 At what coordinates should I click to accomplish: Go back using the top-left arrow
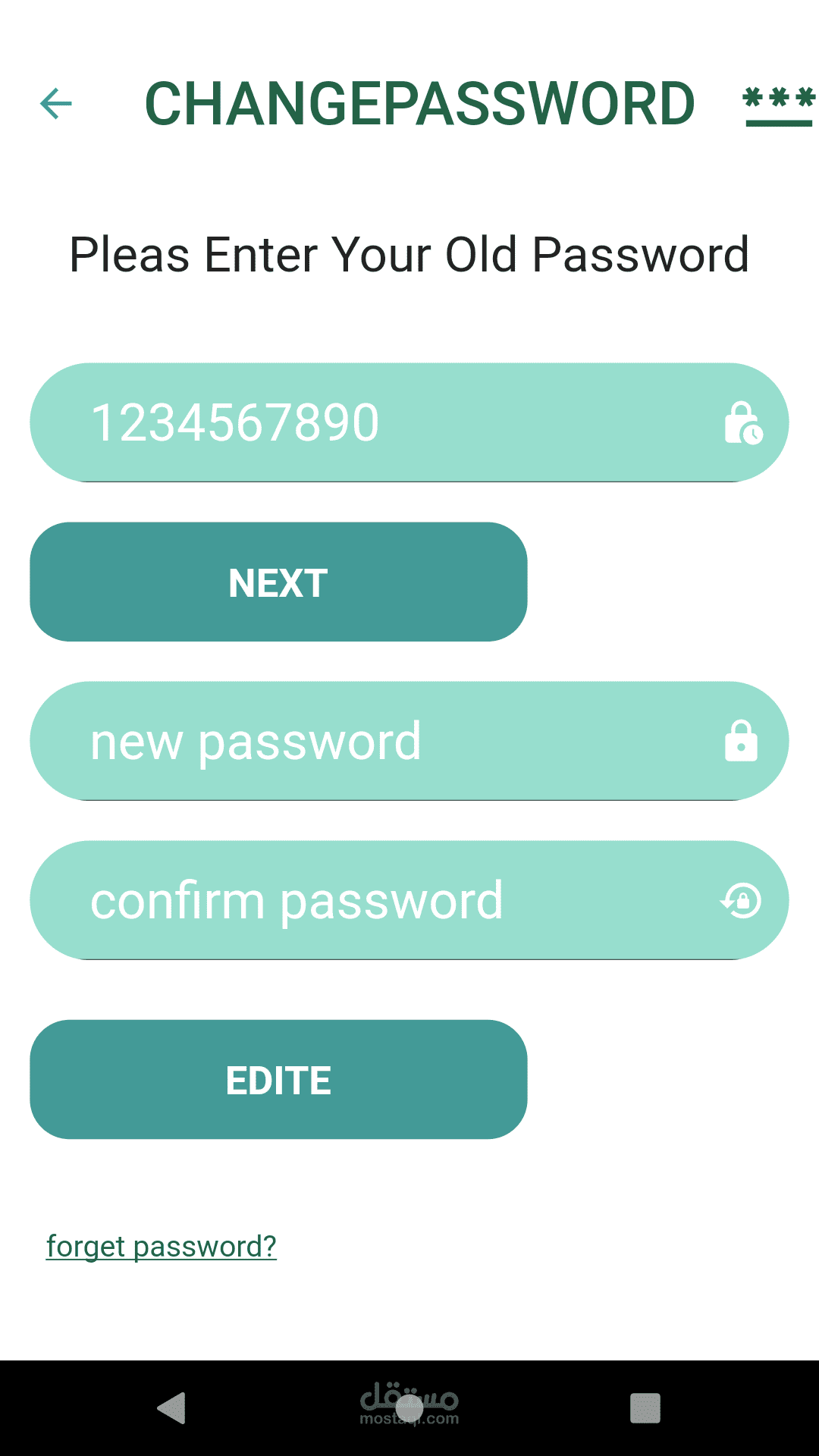(x=55, y=104)
